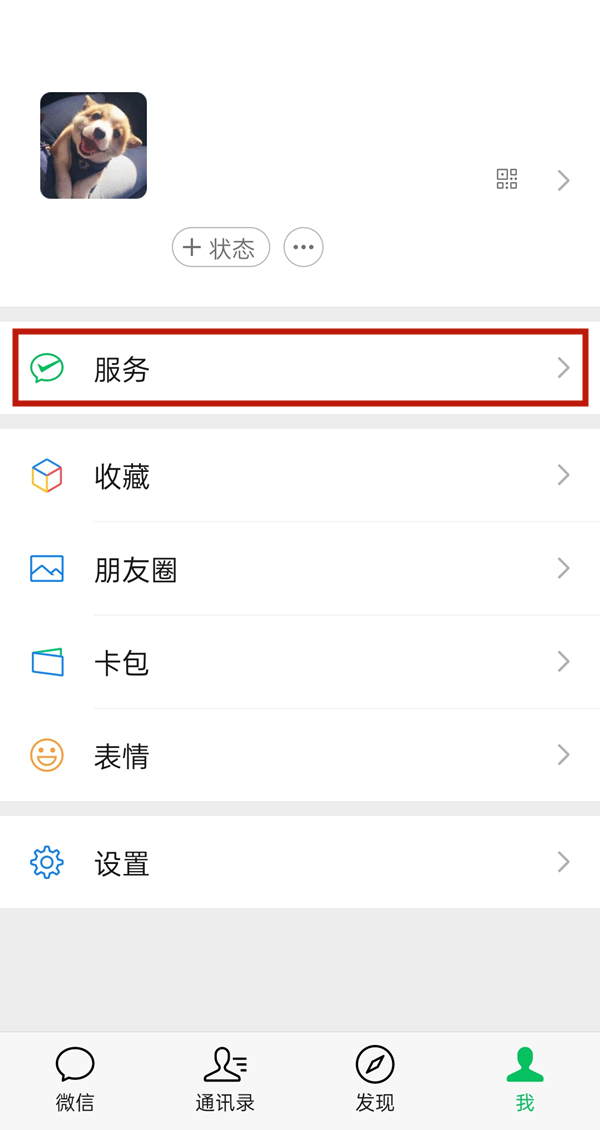Open the 卡包 card wallet
This screenshot has width=600, height=1130.
300,662
